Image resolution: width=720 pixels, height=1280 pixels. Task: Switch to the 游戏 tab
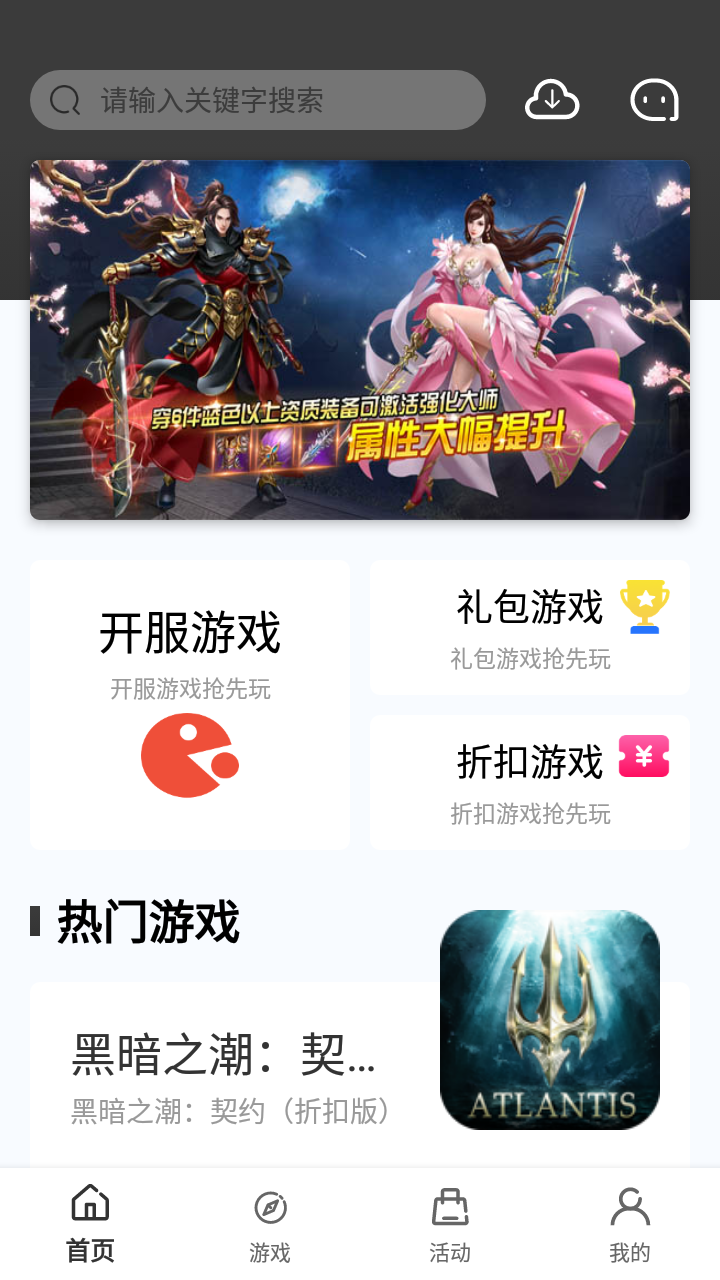click(x=270, y=1224)
